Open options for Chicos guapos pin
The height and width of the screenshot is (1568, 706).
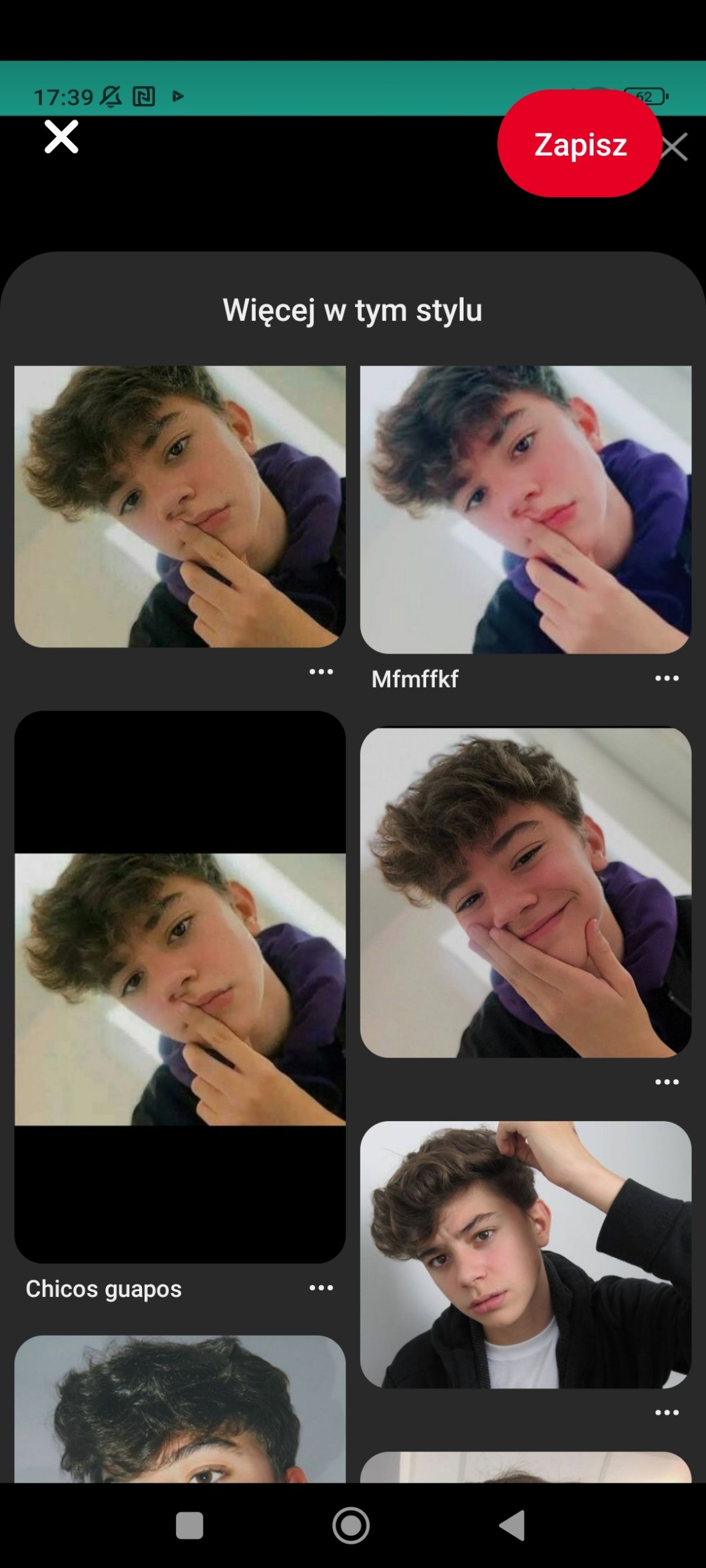pyautogui.click(x=321, y=1288)
